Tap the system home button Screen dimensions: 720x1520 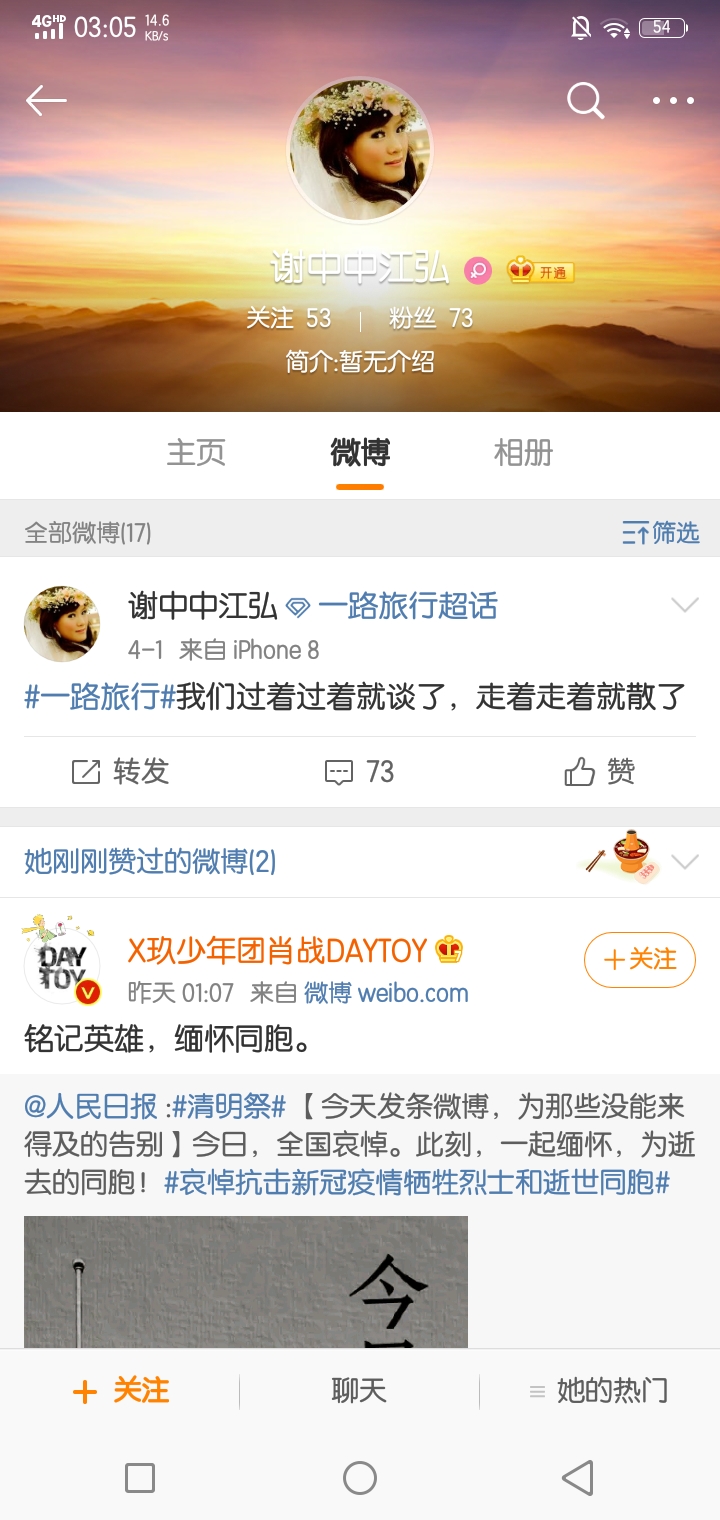pos(360,1478)
